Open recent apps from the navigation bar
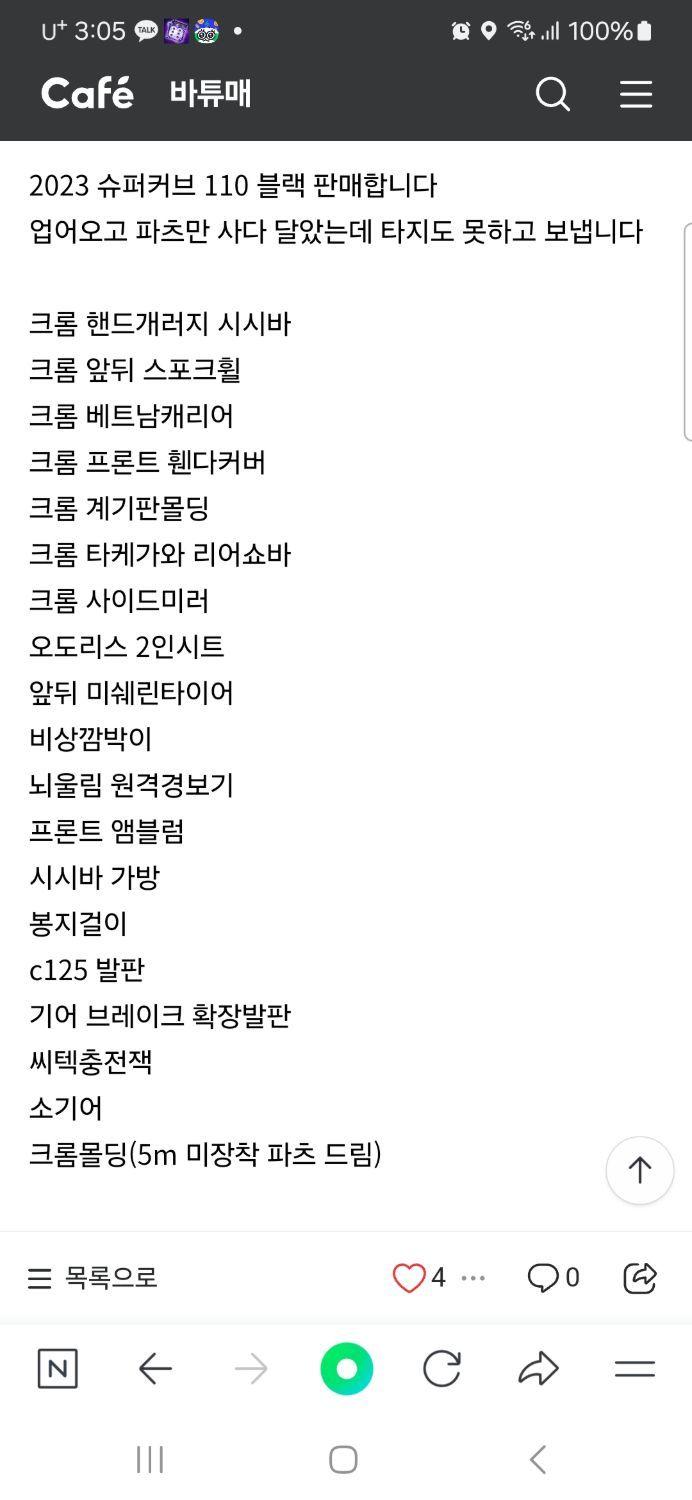Screen dimensions: 692x1500 point(150,1460)
